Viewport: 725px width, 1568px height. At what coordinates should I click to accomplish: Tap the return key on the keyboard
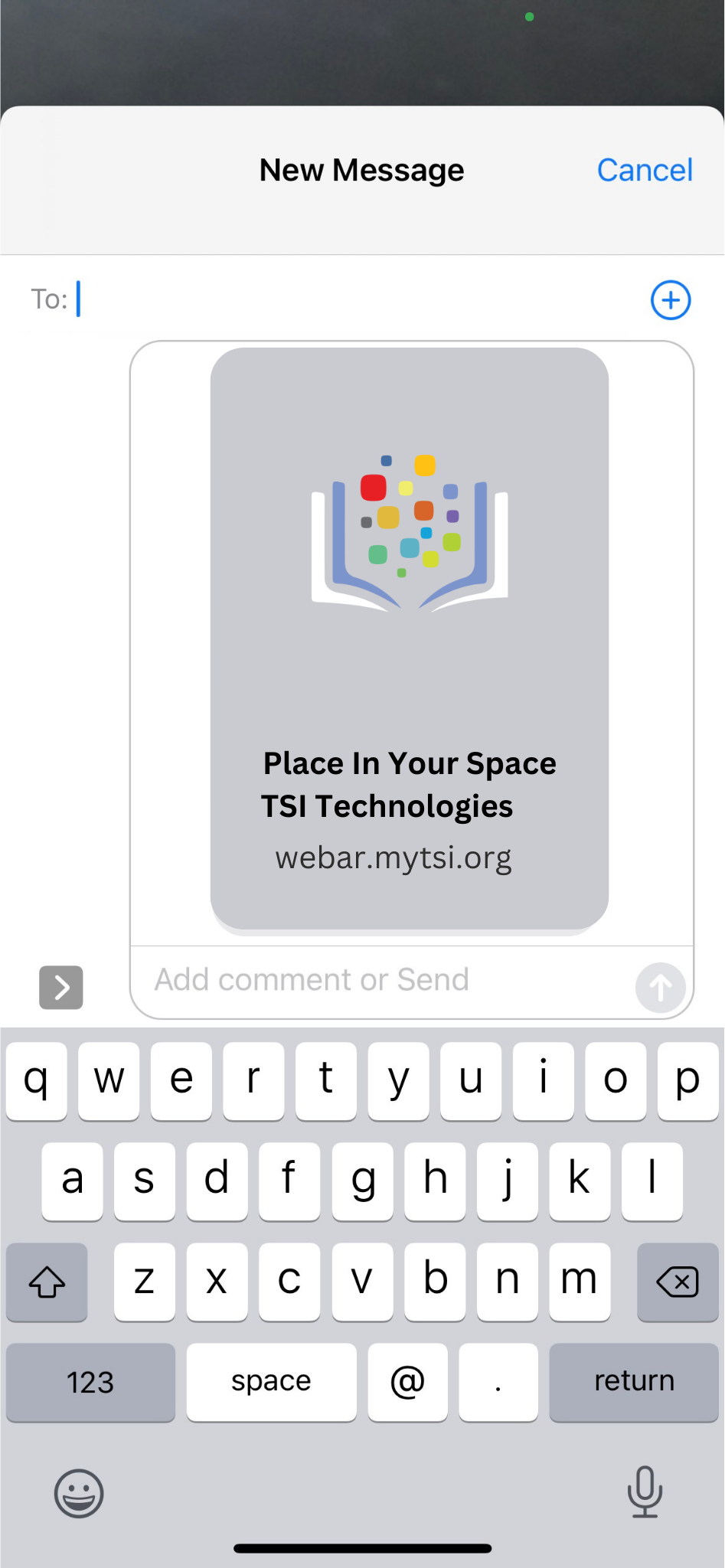coord(634,1381)
